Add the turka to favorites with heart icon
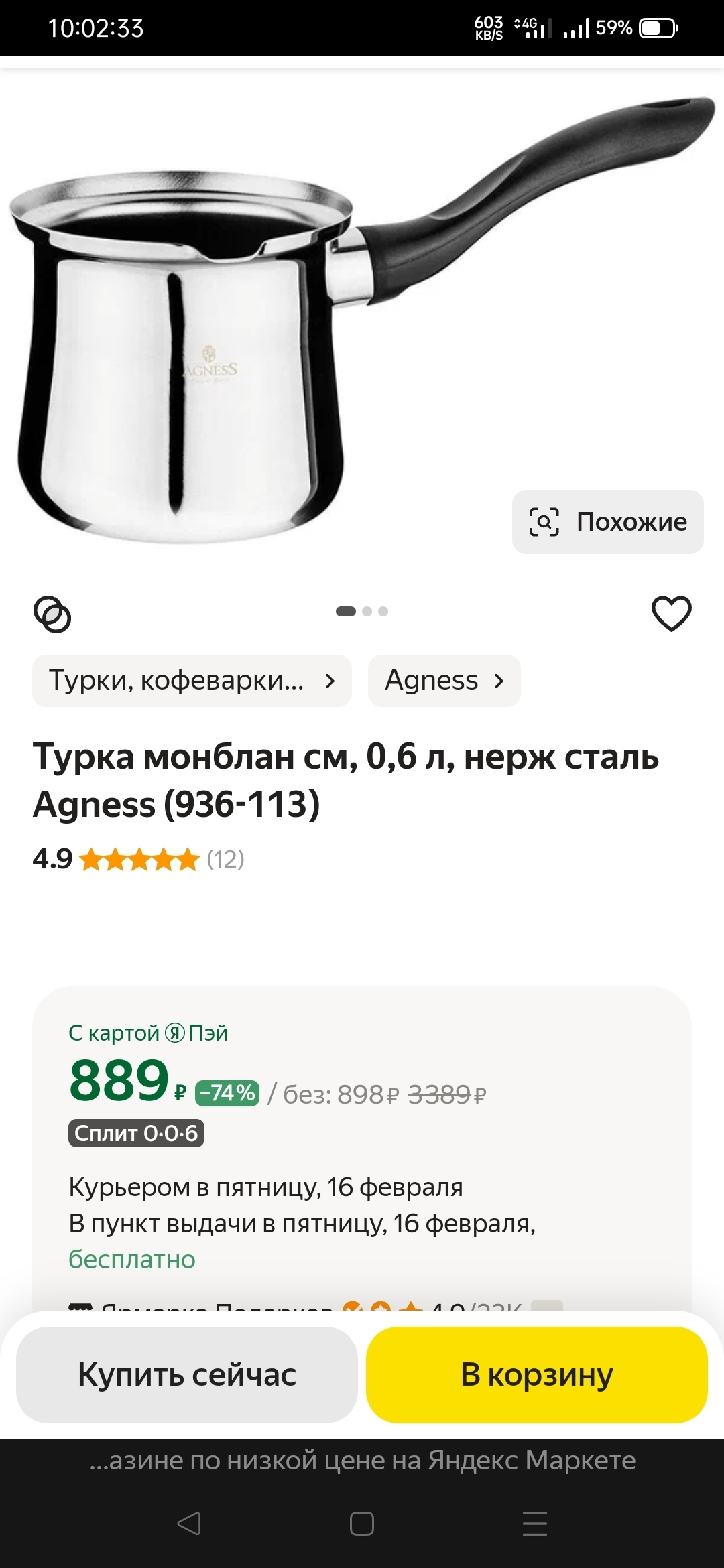Viewport: 724px width, 1568px height. (x=671, y=613)
